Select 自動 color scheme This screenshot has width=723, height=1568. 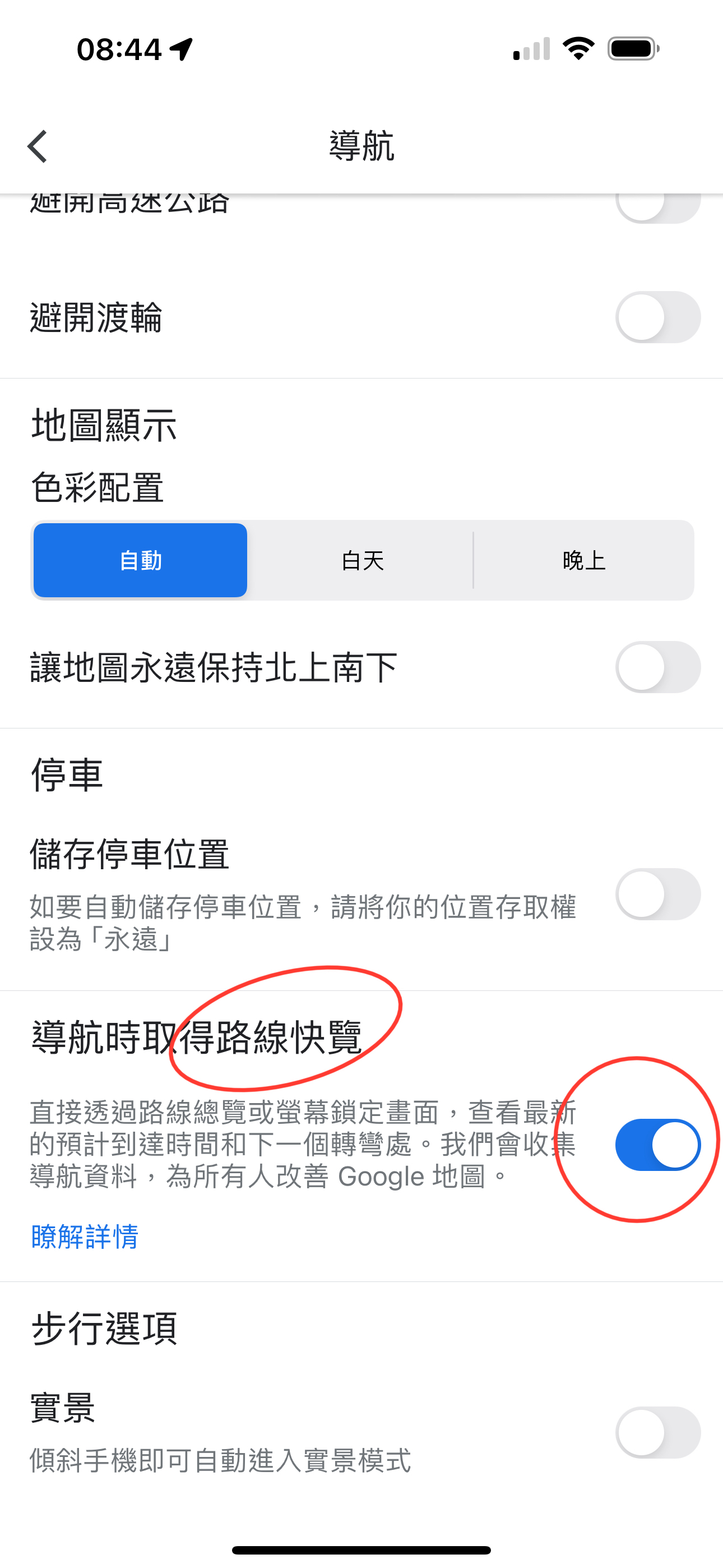(141, 560)
